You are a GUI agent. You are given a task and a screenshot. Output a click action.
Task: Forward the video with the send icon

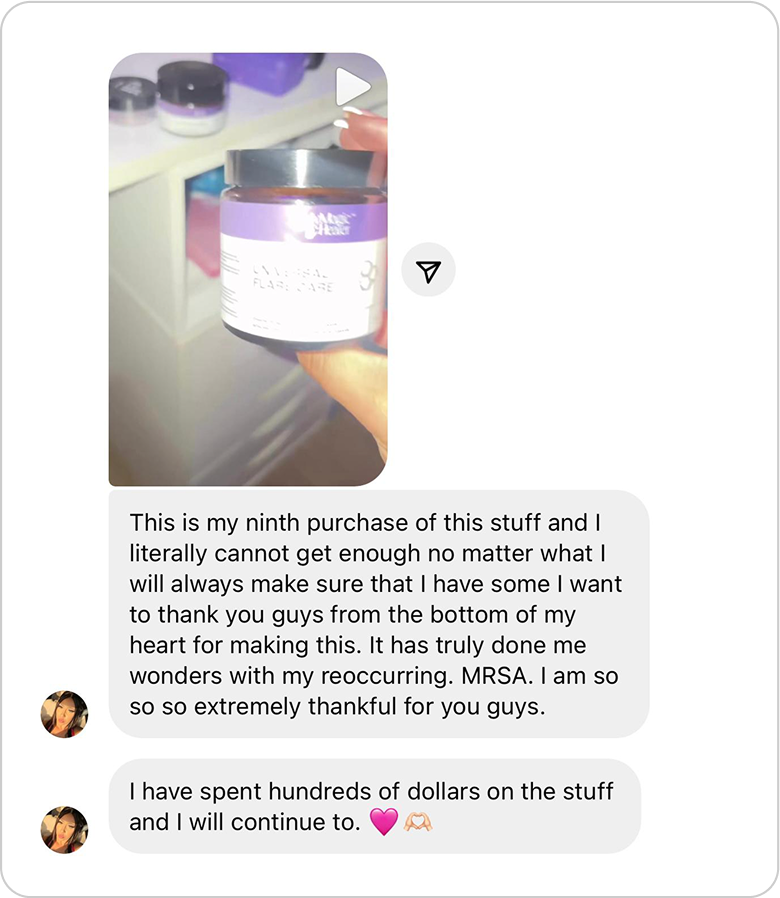click(428, 271)
